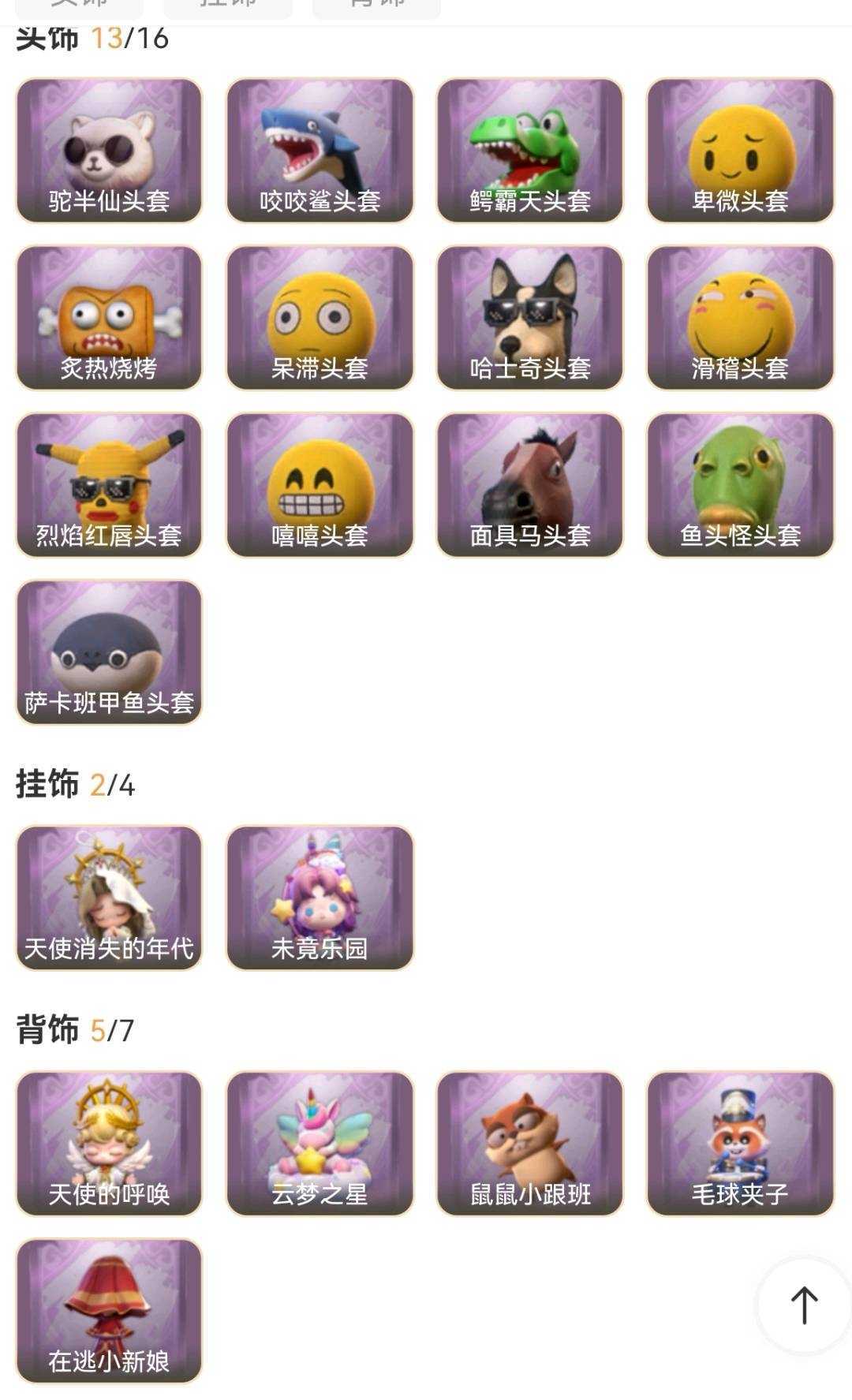Screen dimensions: 852x1400
Task: Tap the 炙热烧烤 headgear tile
Action: [109, 317]
